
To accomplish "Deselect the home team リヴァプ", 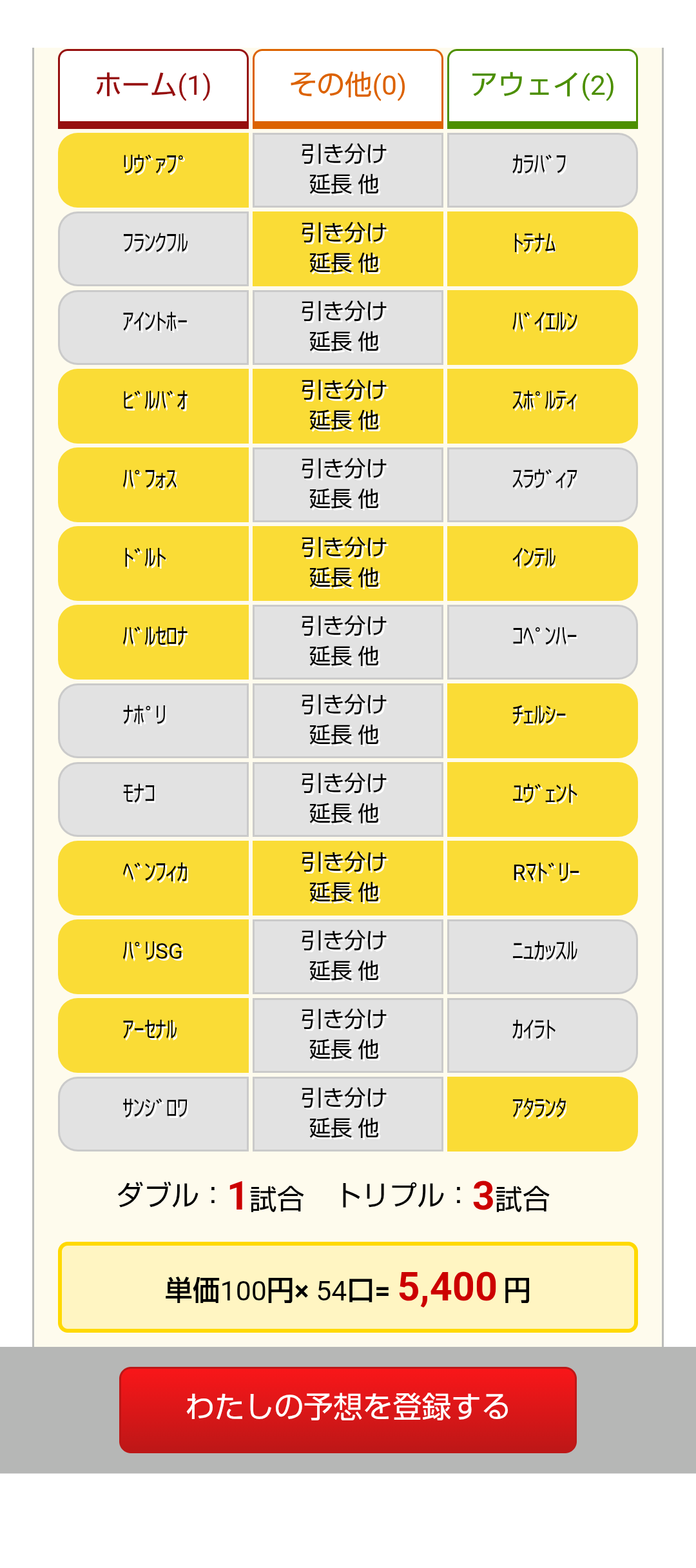I will click(153, 170).
